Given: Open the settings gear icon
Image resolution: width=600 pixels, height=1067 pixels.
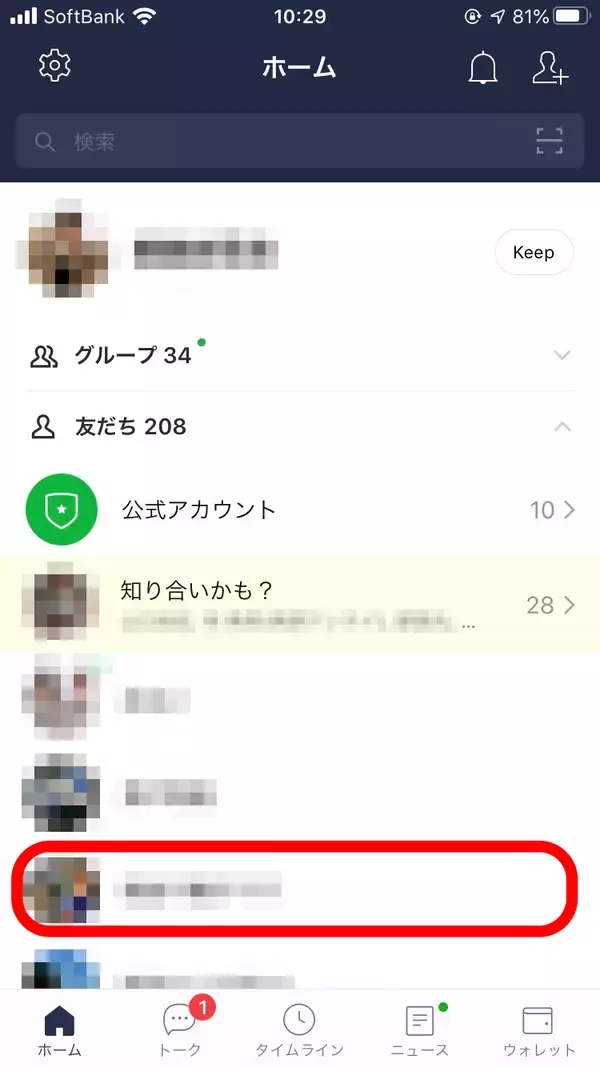Looking at the screenshot, I should click(55, 66).
